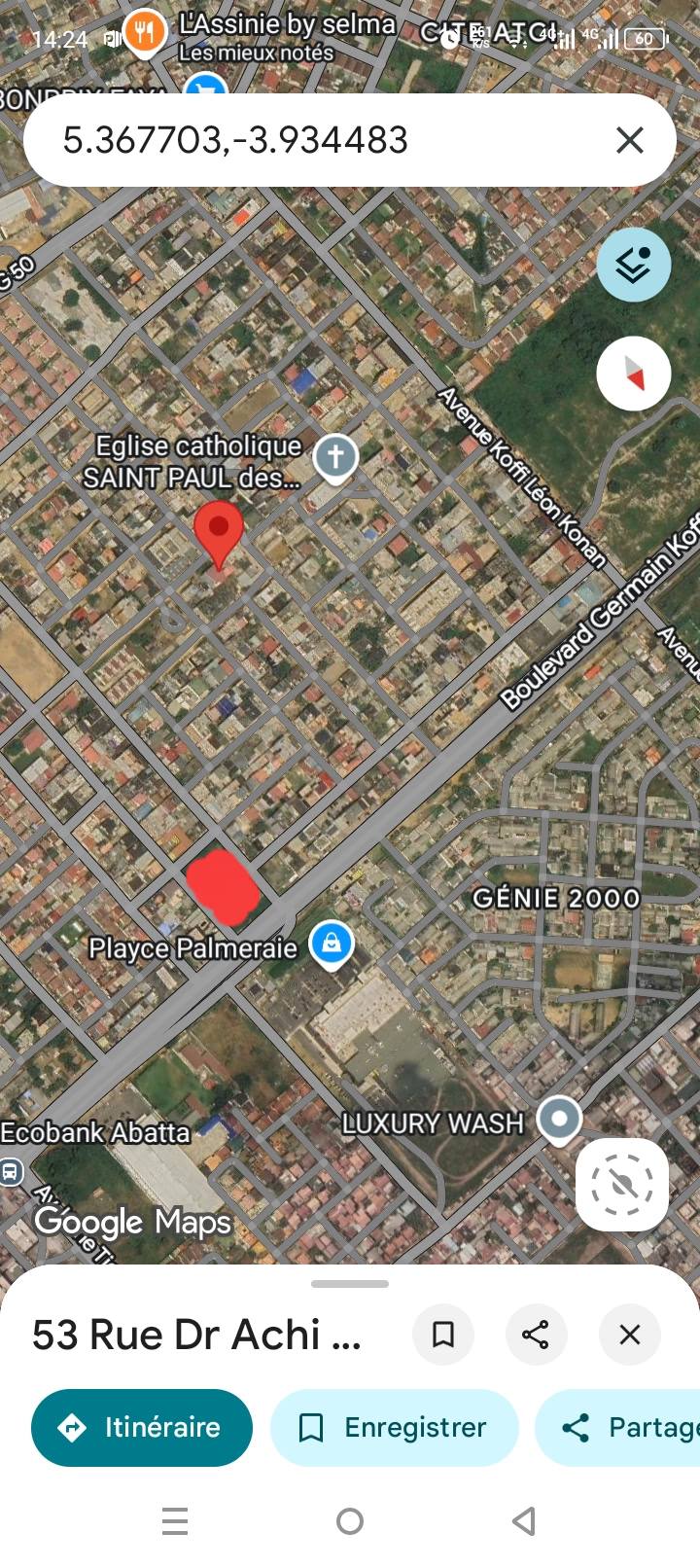Screen dimensions: 700x1568
Task: Go to the home screen
Action: 350,1520
